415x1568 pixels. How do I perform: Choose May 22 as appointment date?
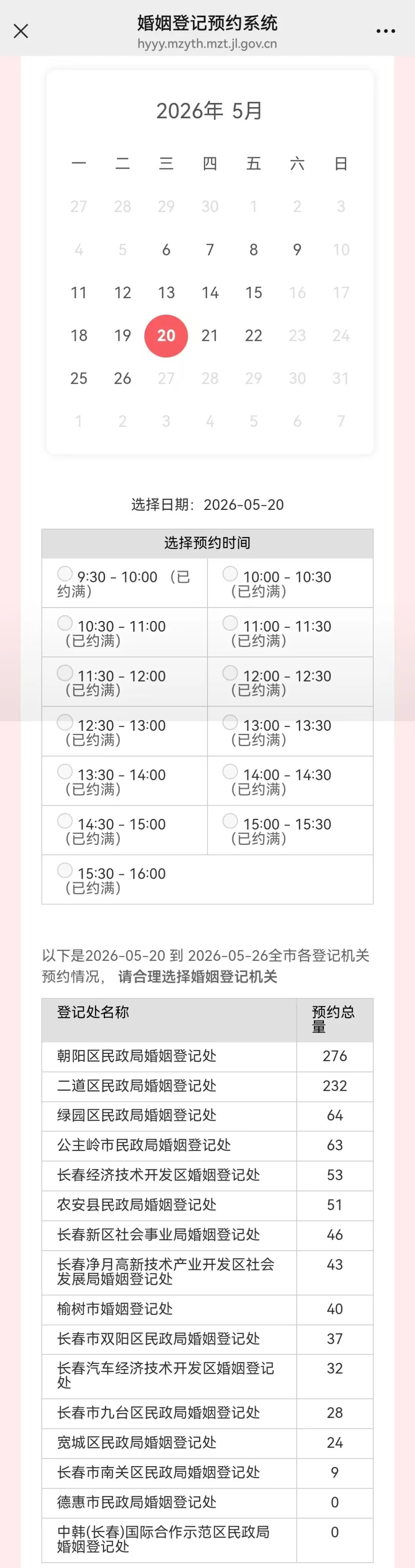click(x=253, y=335)
